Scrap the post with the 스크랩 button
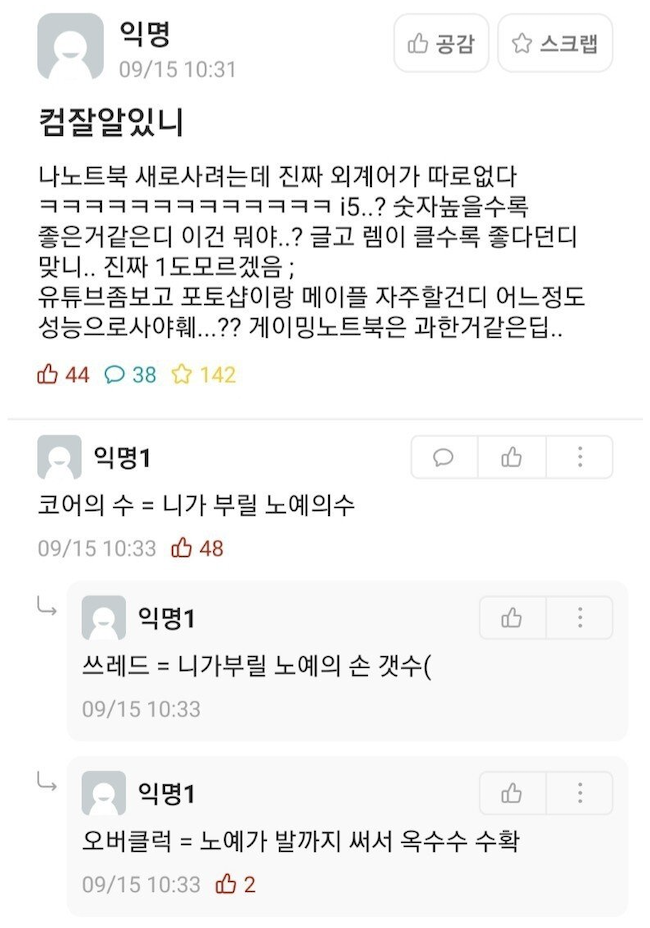The height and width of the screenshot is (928, 650). [x=555, y=43]
